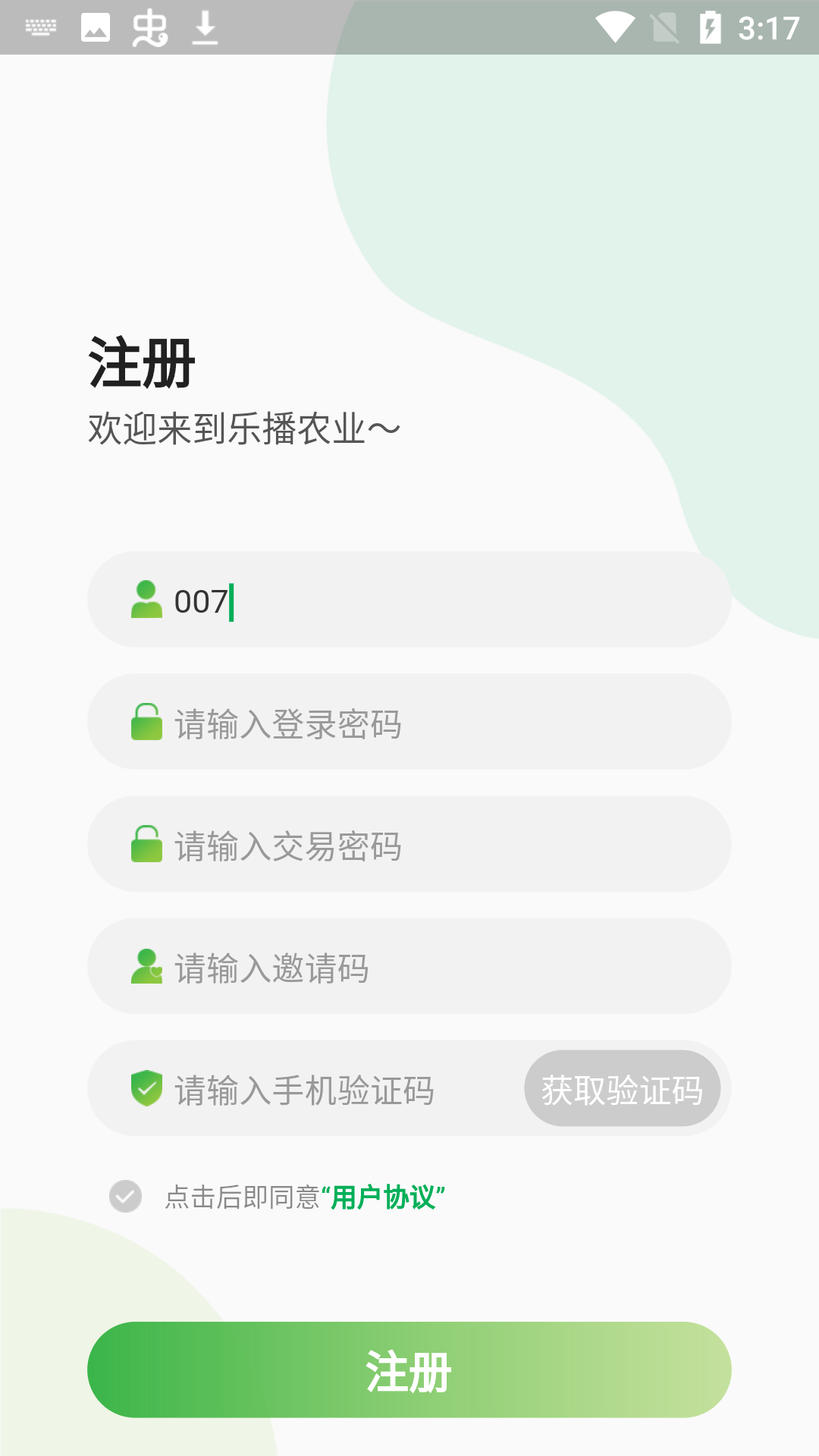Screen dimensions: 819x1456
Task: Click the image notification icon in status bar
Action: [94, 27]
